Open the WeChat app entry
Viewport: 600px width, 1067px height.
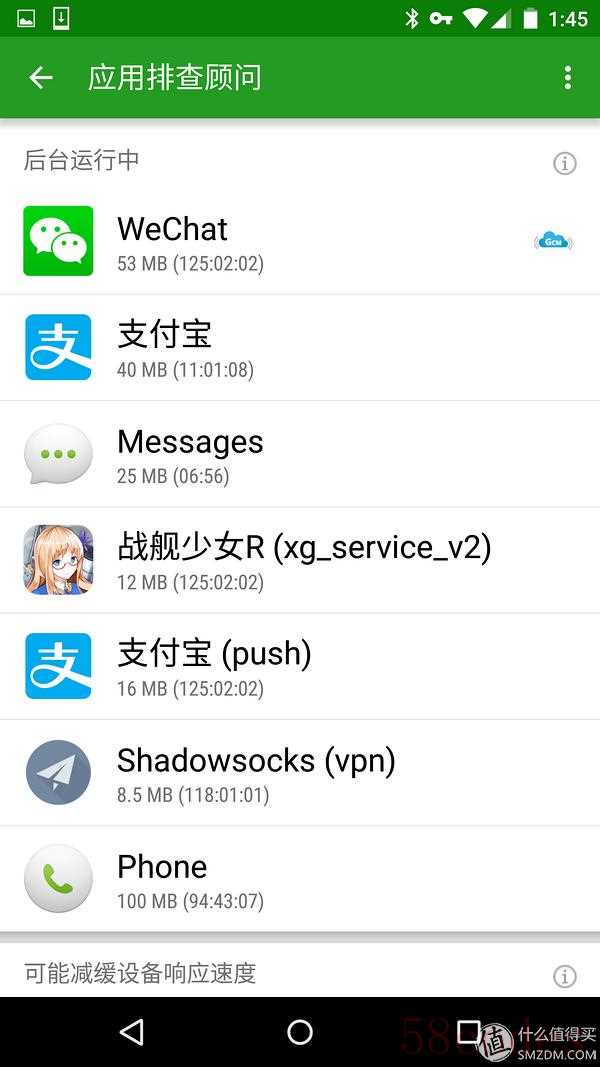point(300,241)
